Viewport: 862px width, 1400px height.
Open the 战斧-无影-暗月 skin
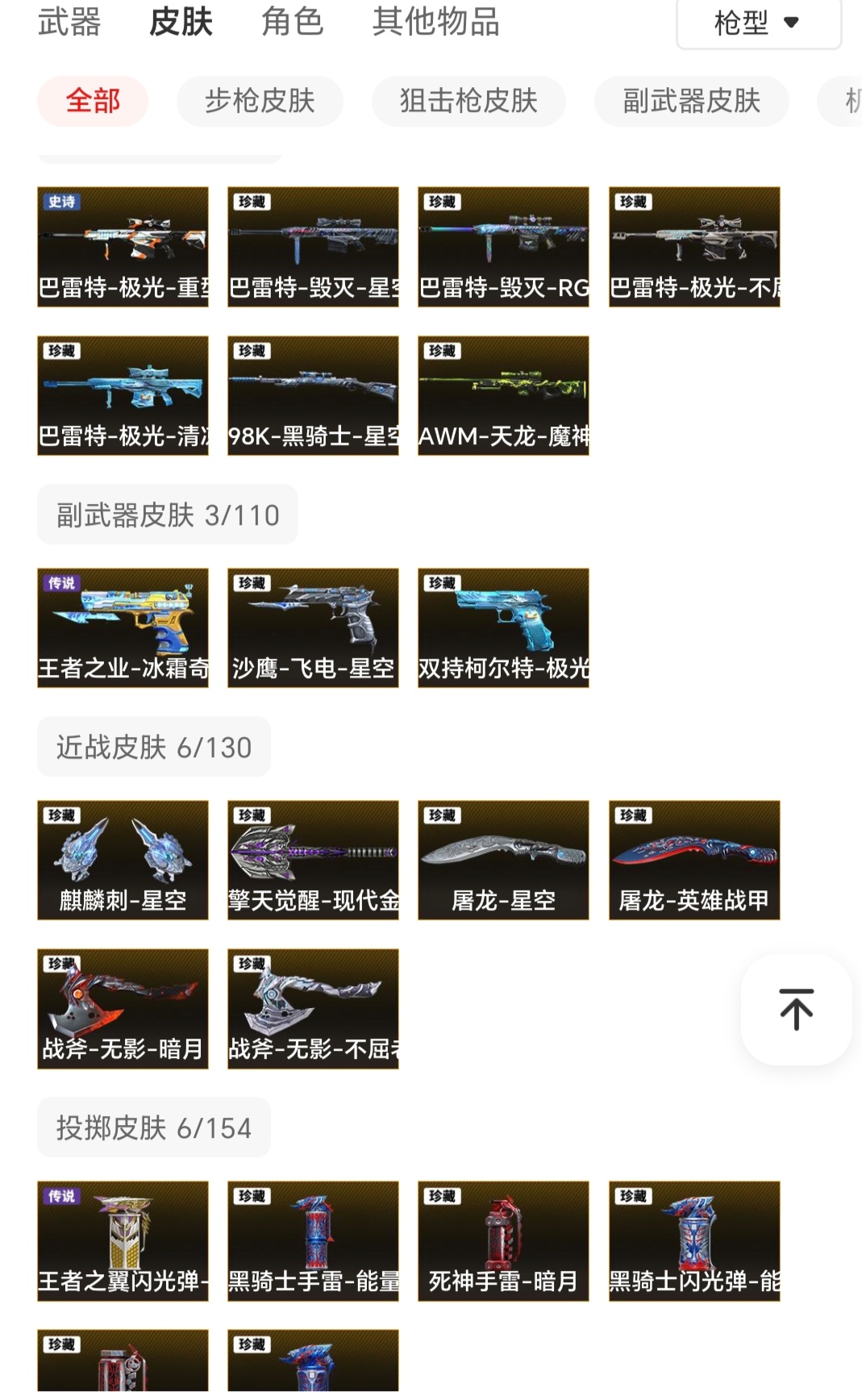[123, 1009]
